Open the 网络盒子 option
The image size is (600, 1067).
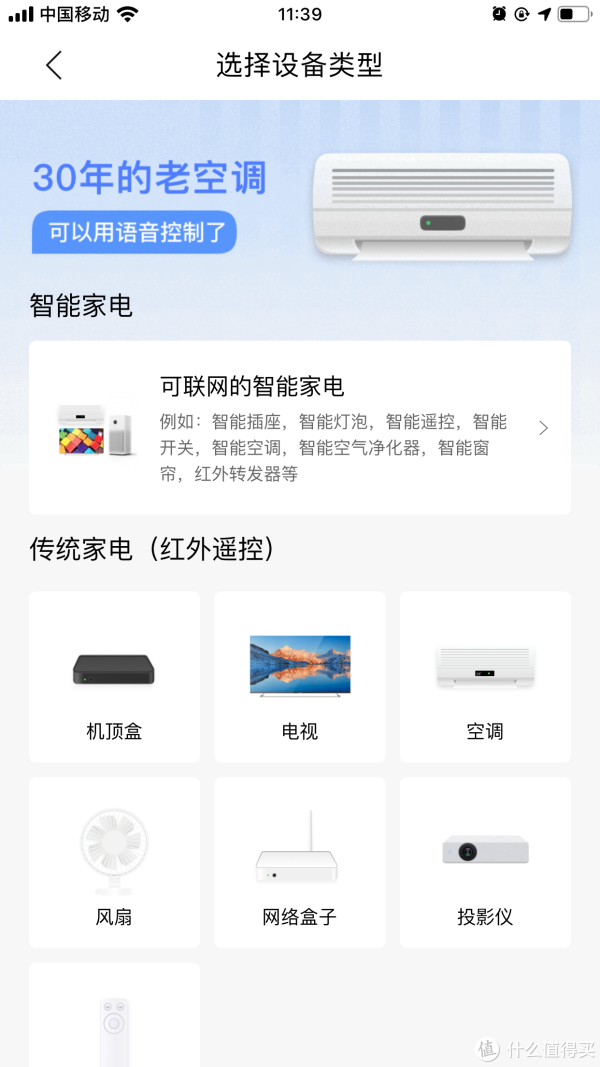pyautogui.click(x=300, y=862)
